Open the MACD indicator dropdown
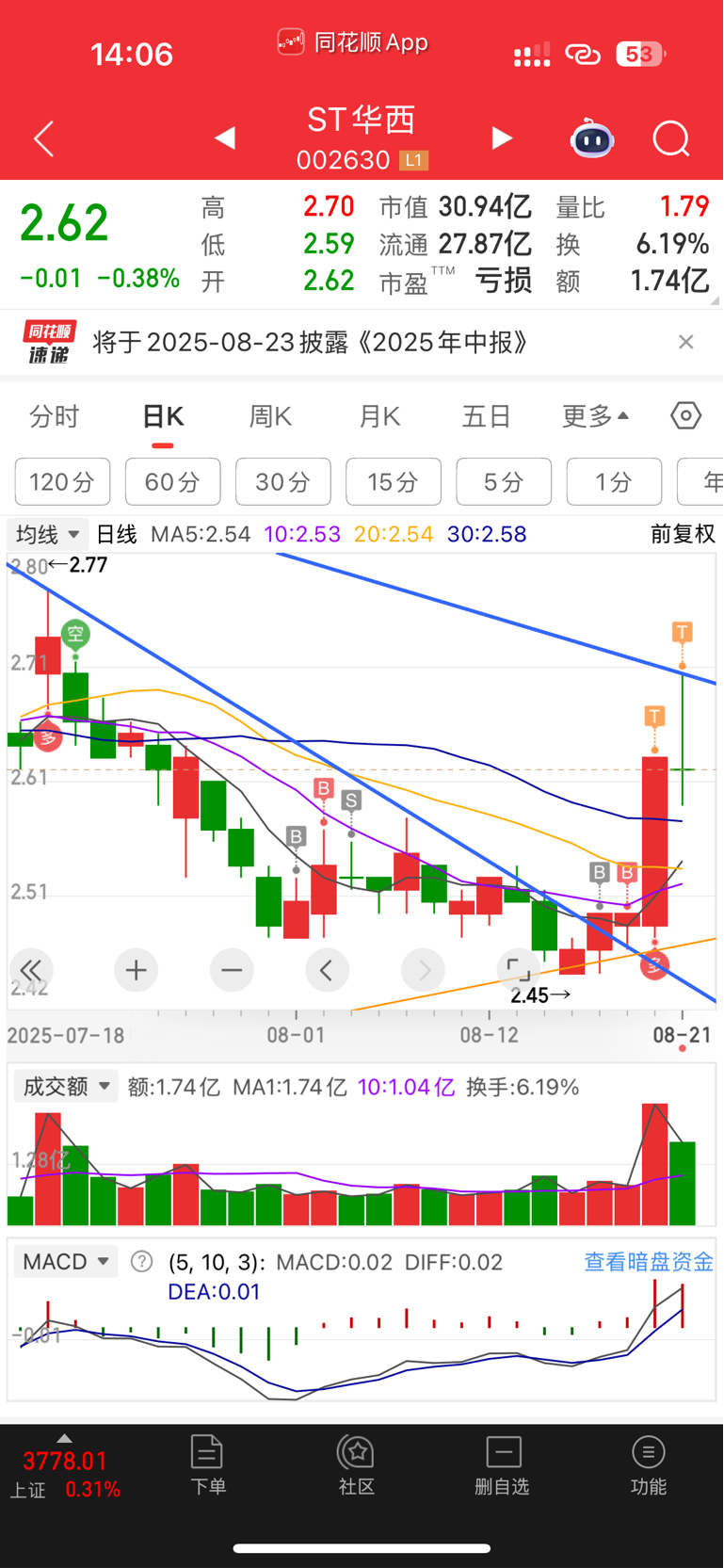This screenshot has width=724, height=1568. point(65,1261)
